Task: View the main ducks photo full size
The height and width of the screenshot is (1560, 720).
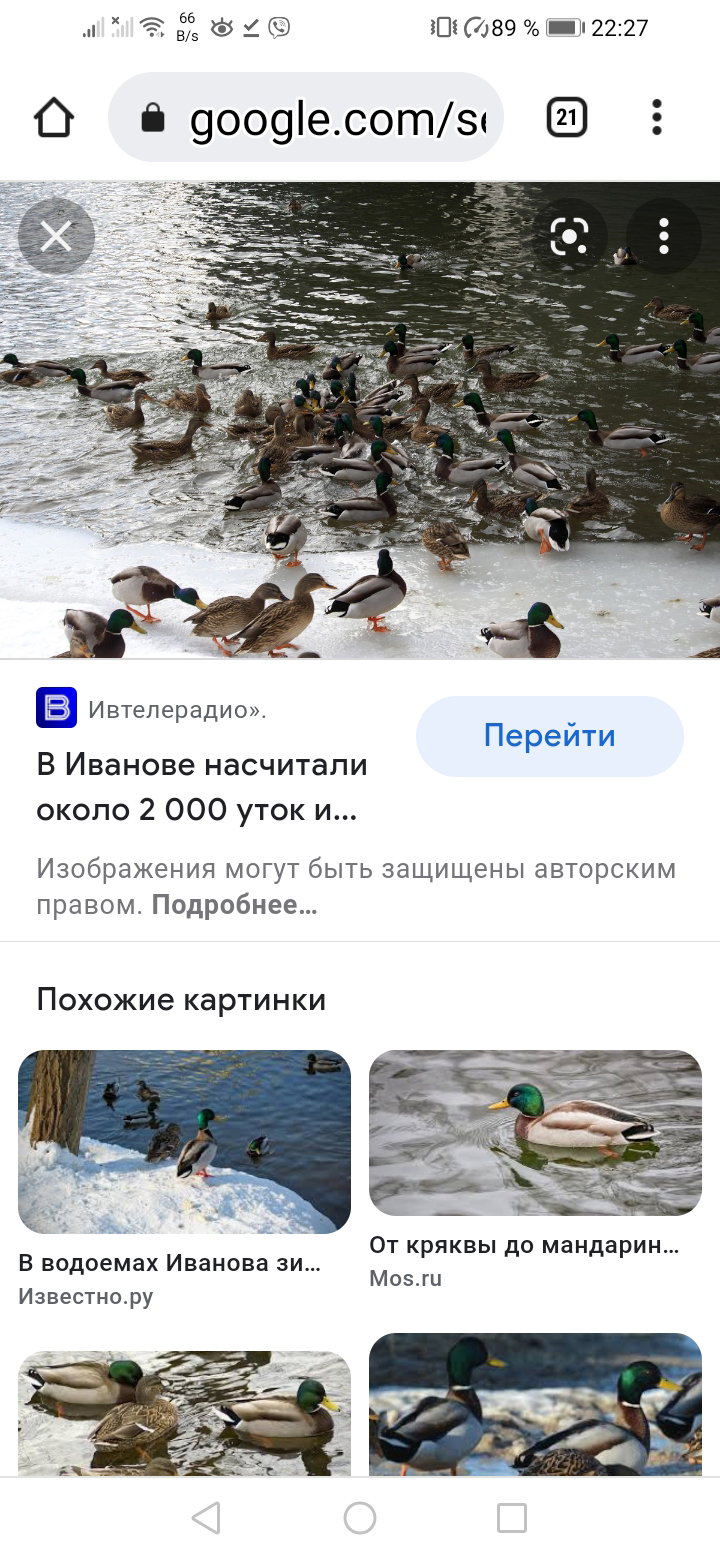Action: (360, 420)
